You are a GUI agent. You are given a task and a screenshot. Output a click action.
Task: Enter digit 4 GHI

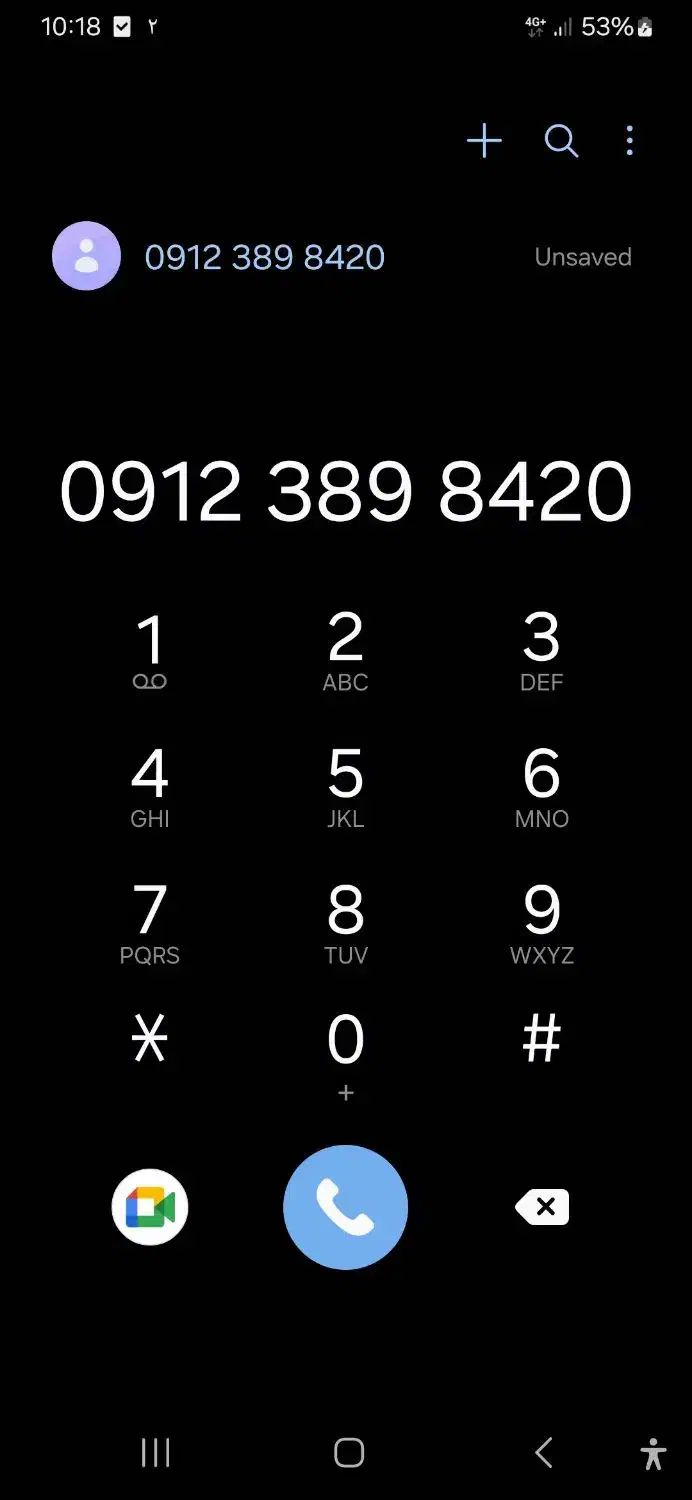(x=150, y=788)
